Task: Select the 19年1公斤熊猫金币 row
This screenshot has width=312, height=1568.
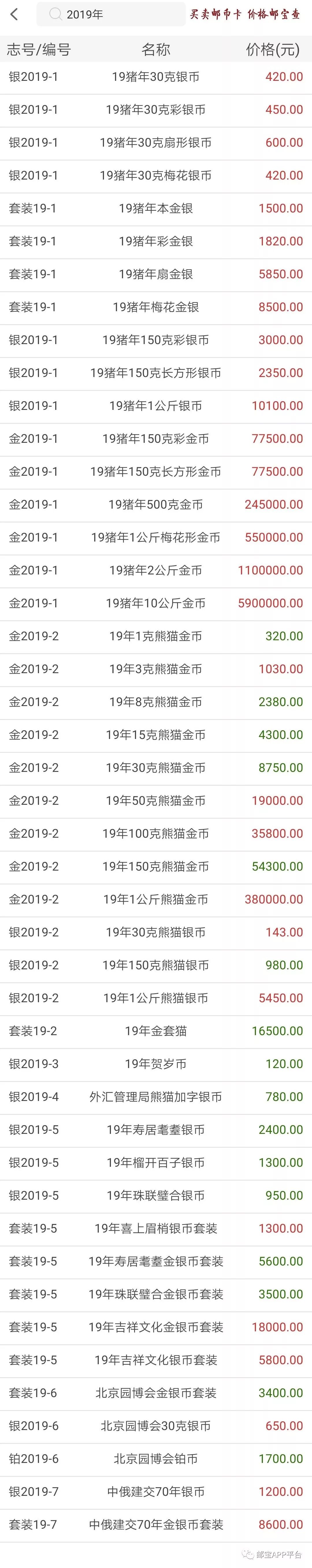Action: pos(155,899)
